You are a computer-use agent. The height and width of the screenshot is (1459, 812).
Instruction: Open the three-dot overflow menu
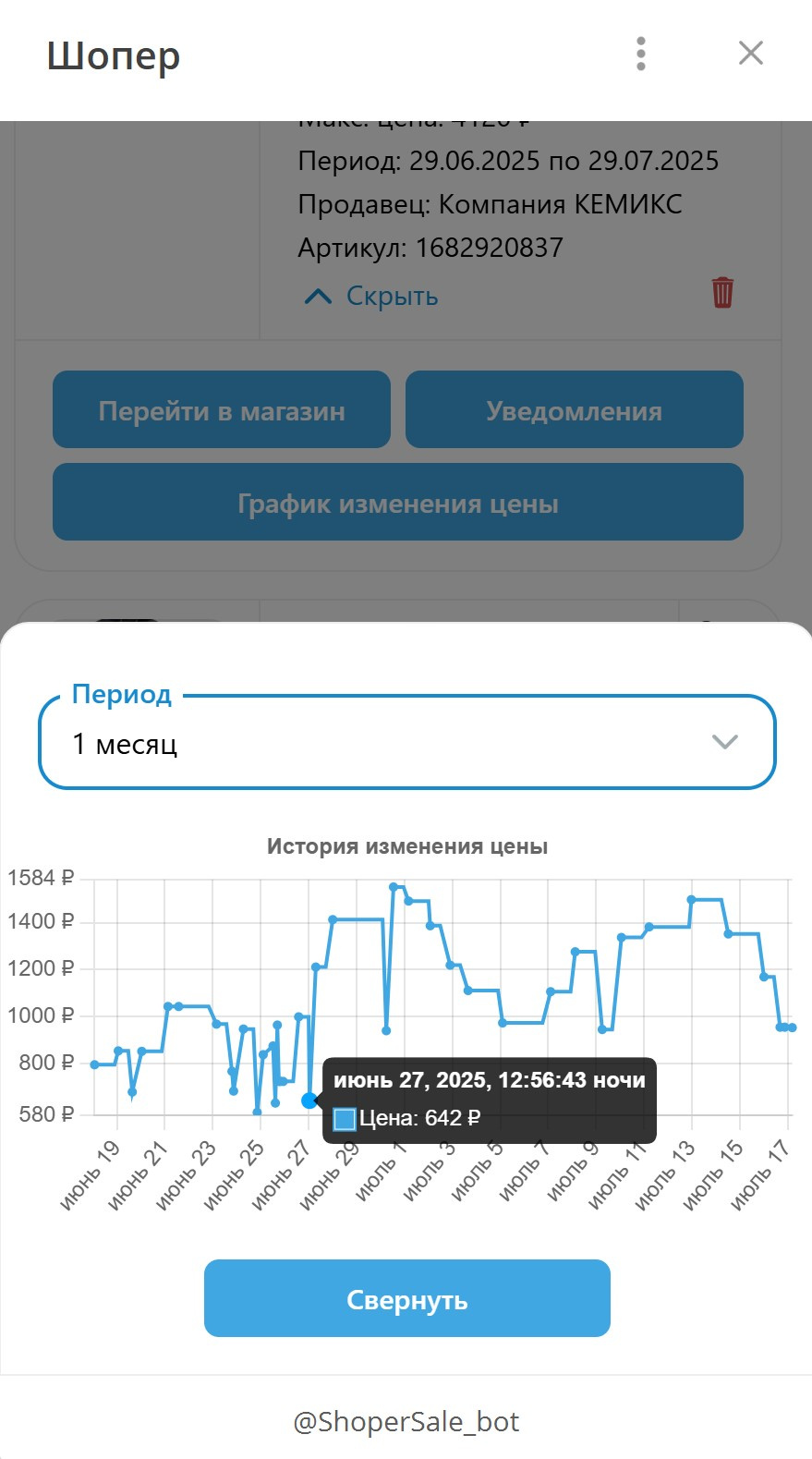point(640,54)
